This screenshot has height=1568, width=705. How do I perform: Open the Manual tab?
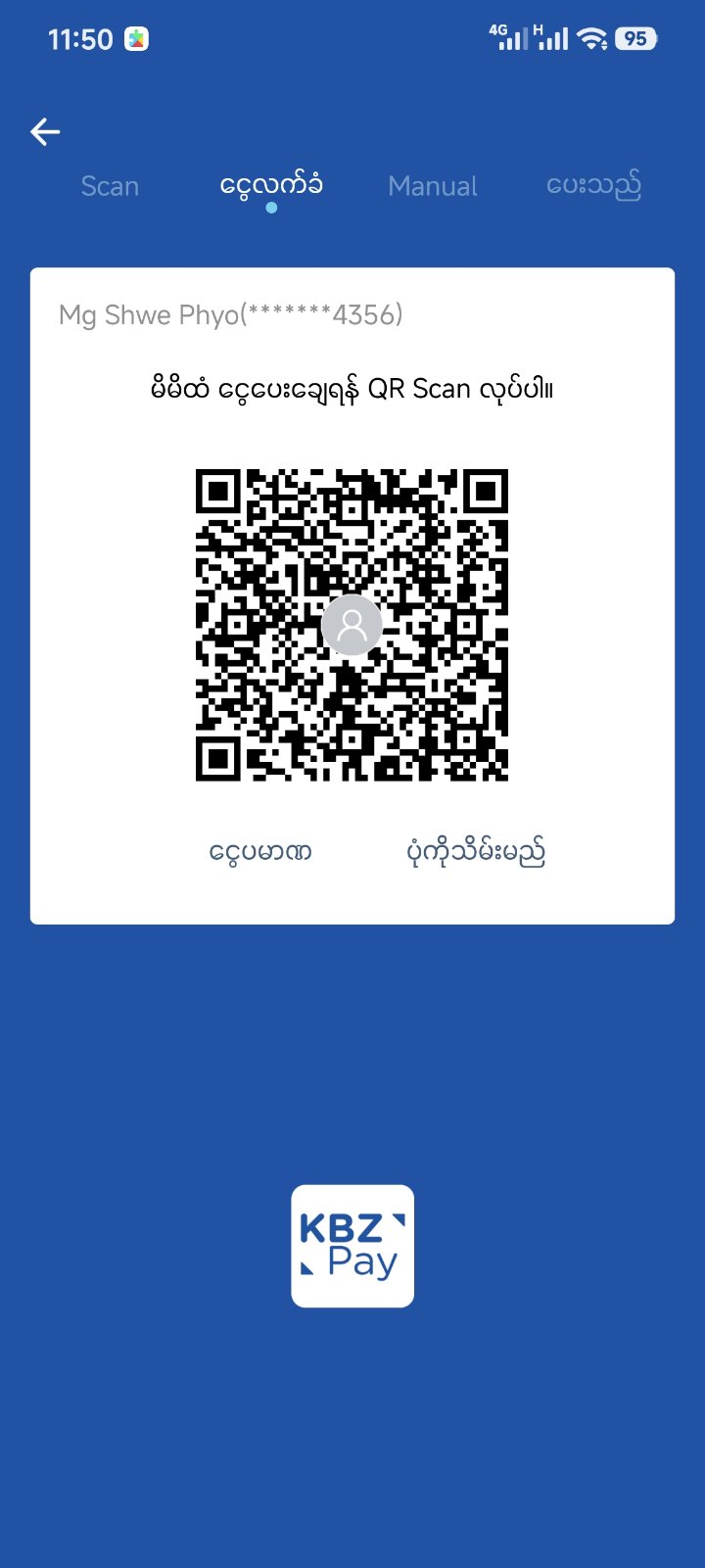click(432, 186)
